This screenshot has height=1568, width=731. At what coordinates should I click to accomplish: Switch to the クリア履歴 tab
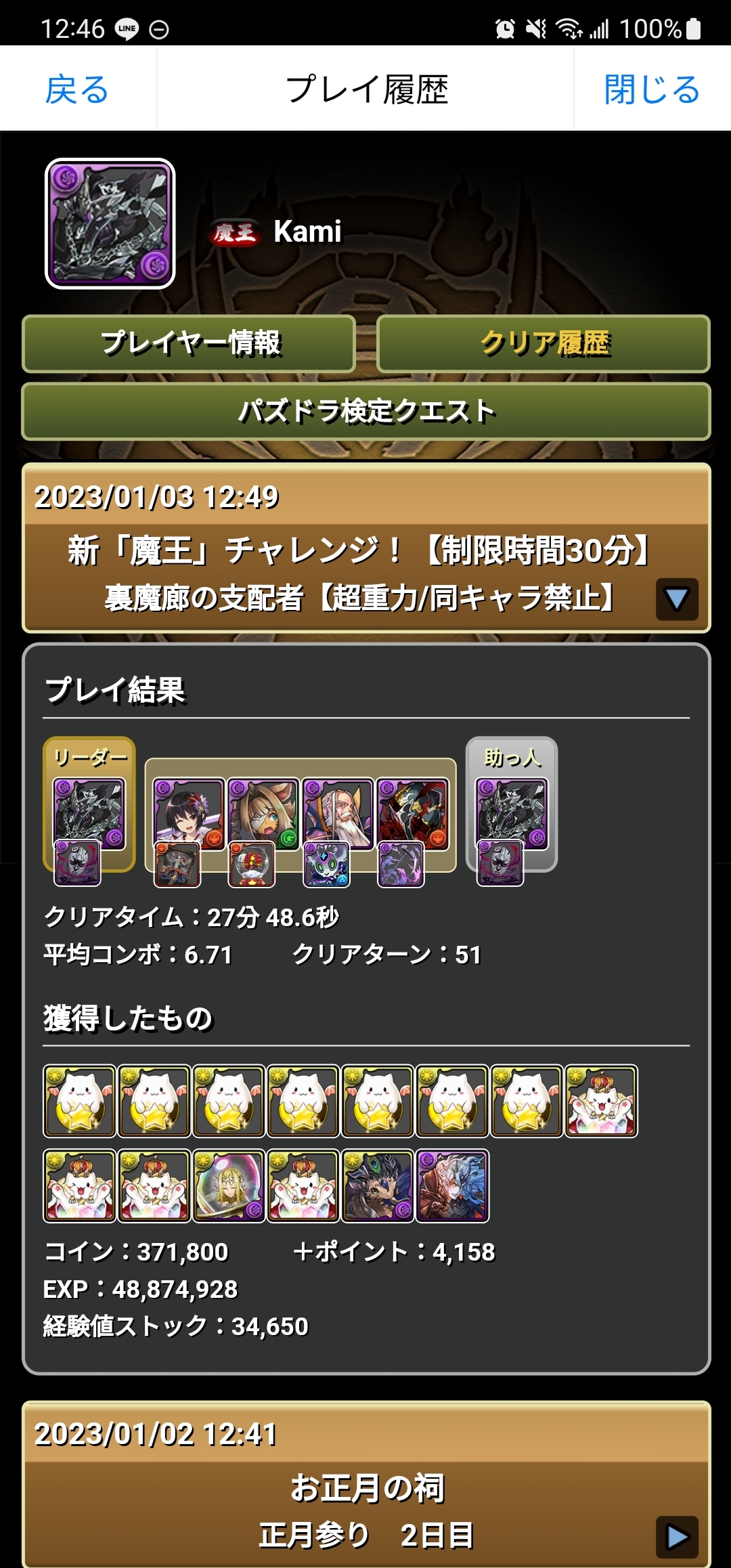pyautogui.click(x=544, y=343)
